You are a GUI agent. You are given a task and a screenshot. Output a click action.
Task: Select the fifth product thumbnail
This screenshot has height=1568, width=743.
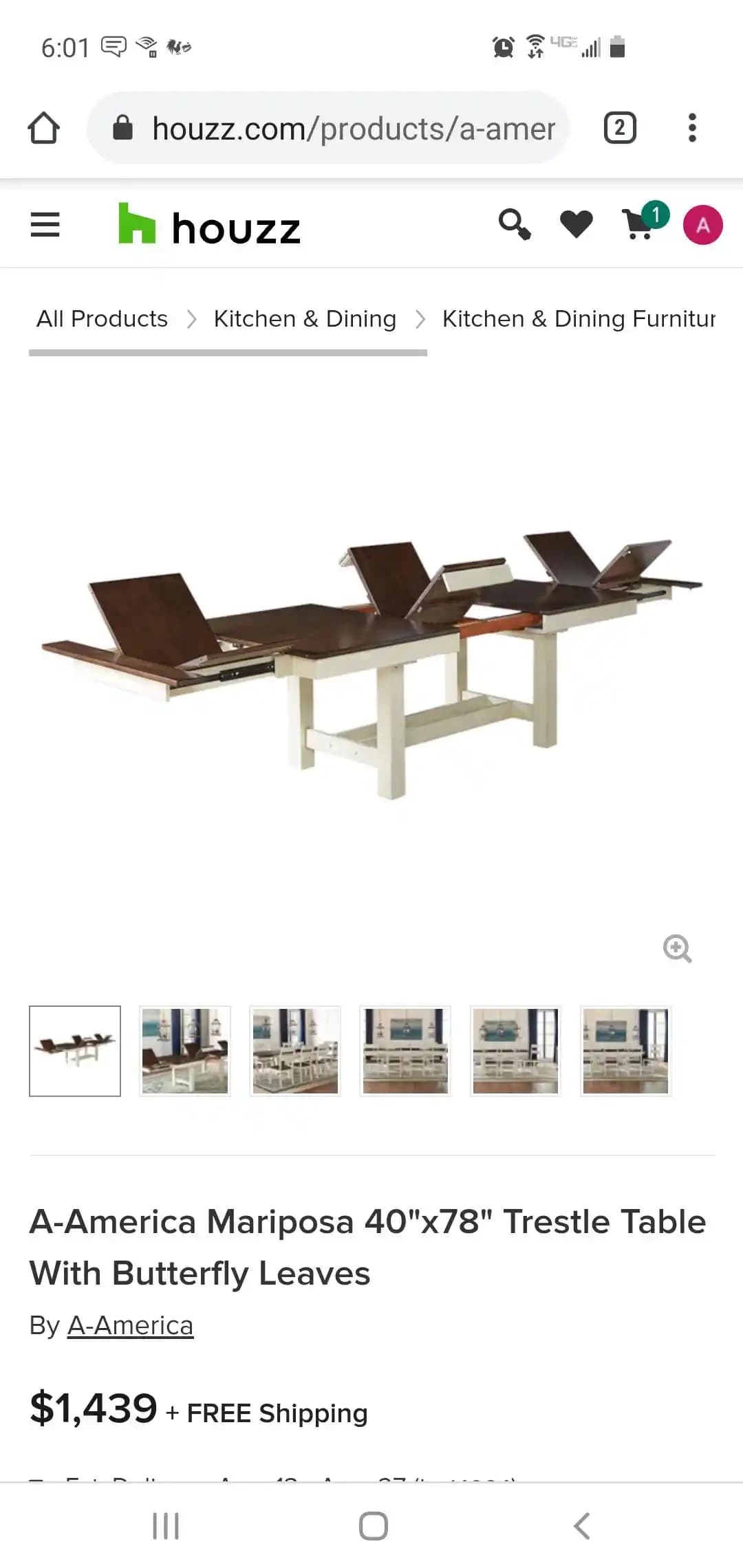click(515, 1051)
